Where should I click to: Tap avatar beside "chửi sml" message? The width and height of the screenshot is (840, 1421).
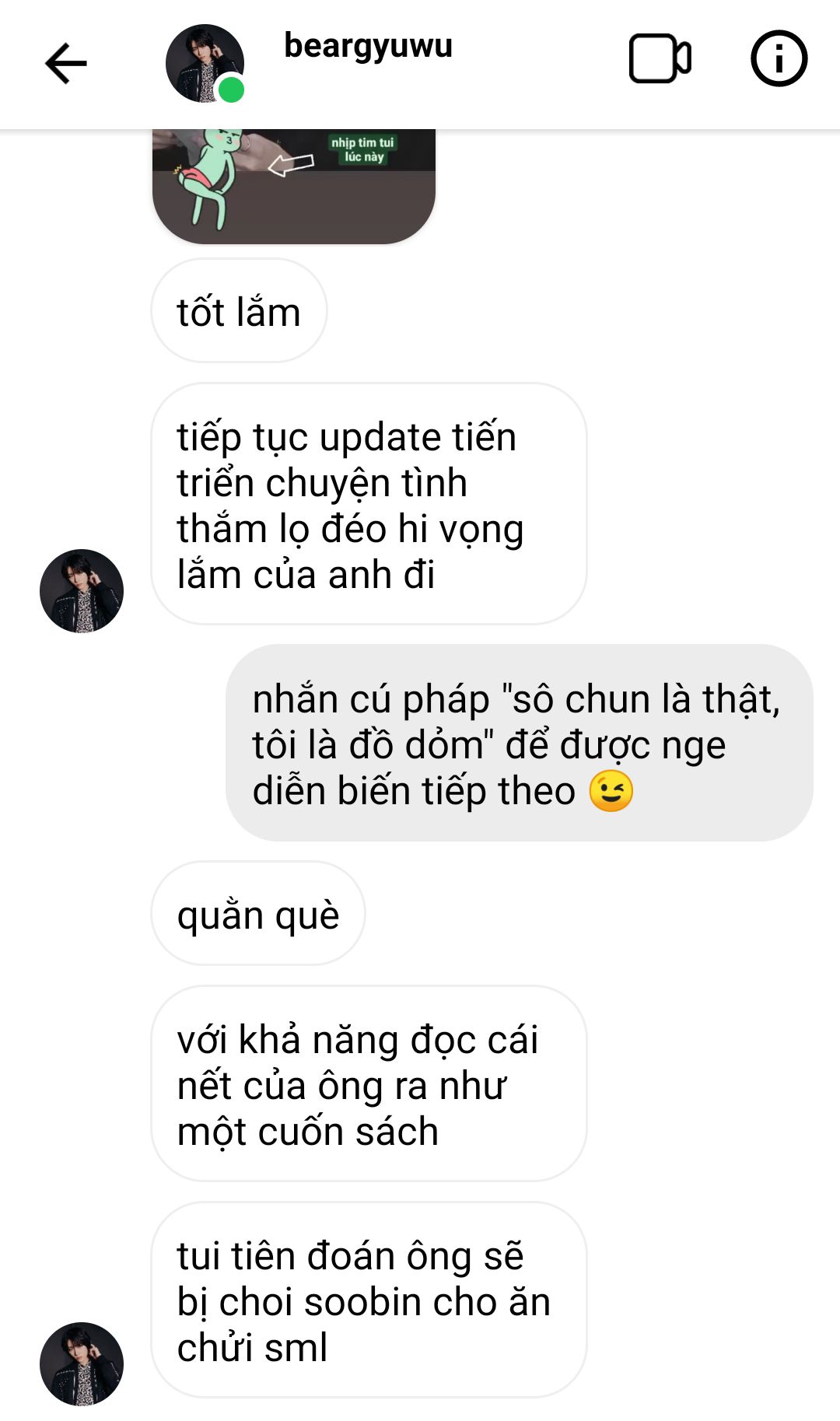coord(82,1363)
